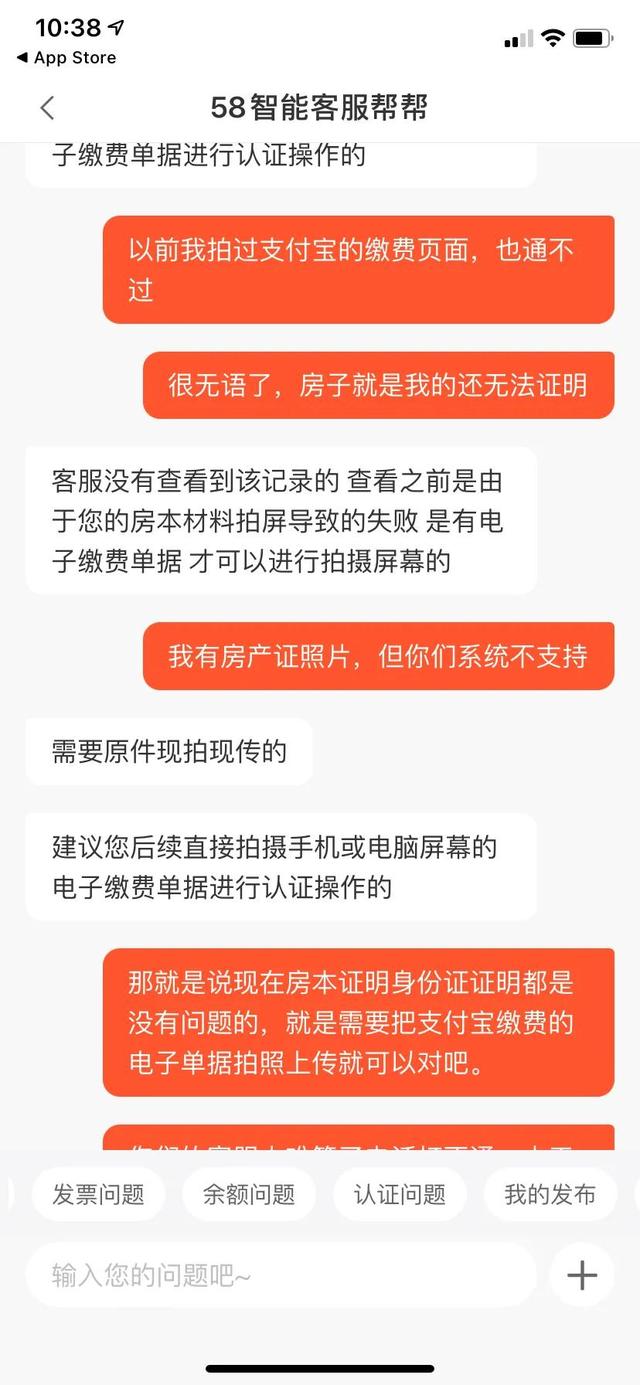The width and height of the screenshot is (640, 1385).
Task: Return to App Store via status bar link
Action: coord(66,58)
